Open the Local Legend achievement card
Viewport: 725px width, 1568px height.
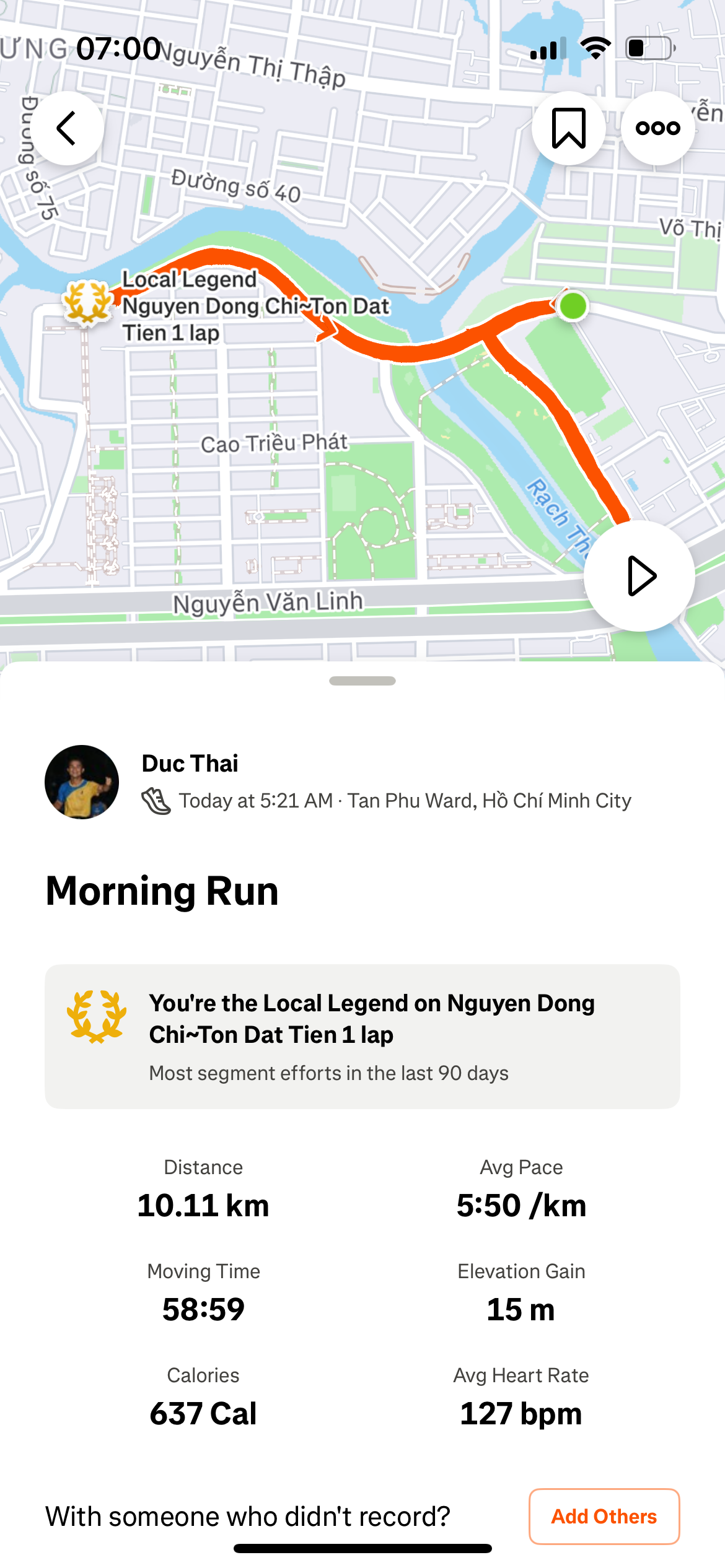[x=362, y=1036]
